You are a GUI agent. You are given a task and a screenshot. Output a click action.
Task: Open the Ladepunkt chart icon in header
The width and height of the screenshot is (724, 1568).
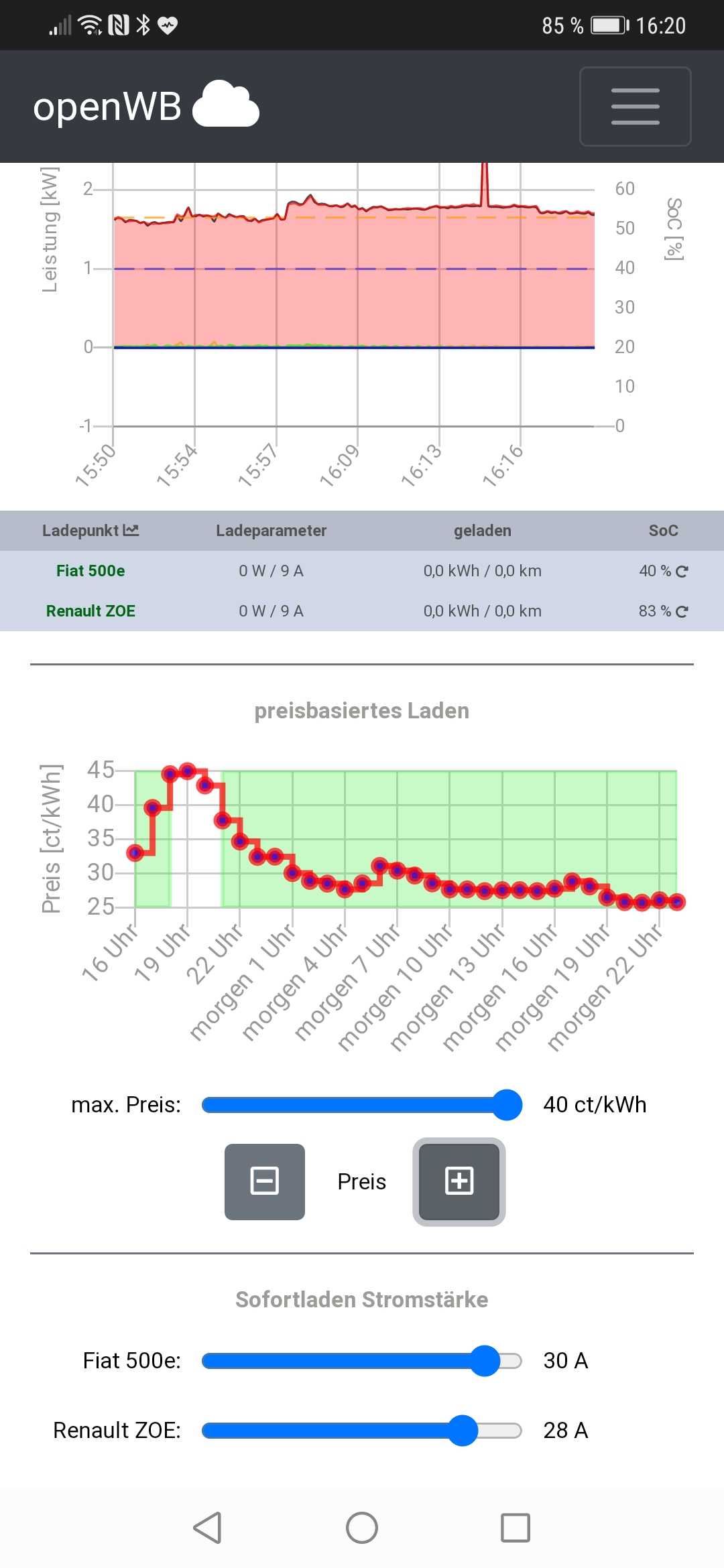click(x=131, y=531)
